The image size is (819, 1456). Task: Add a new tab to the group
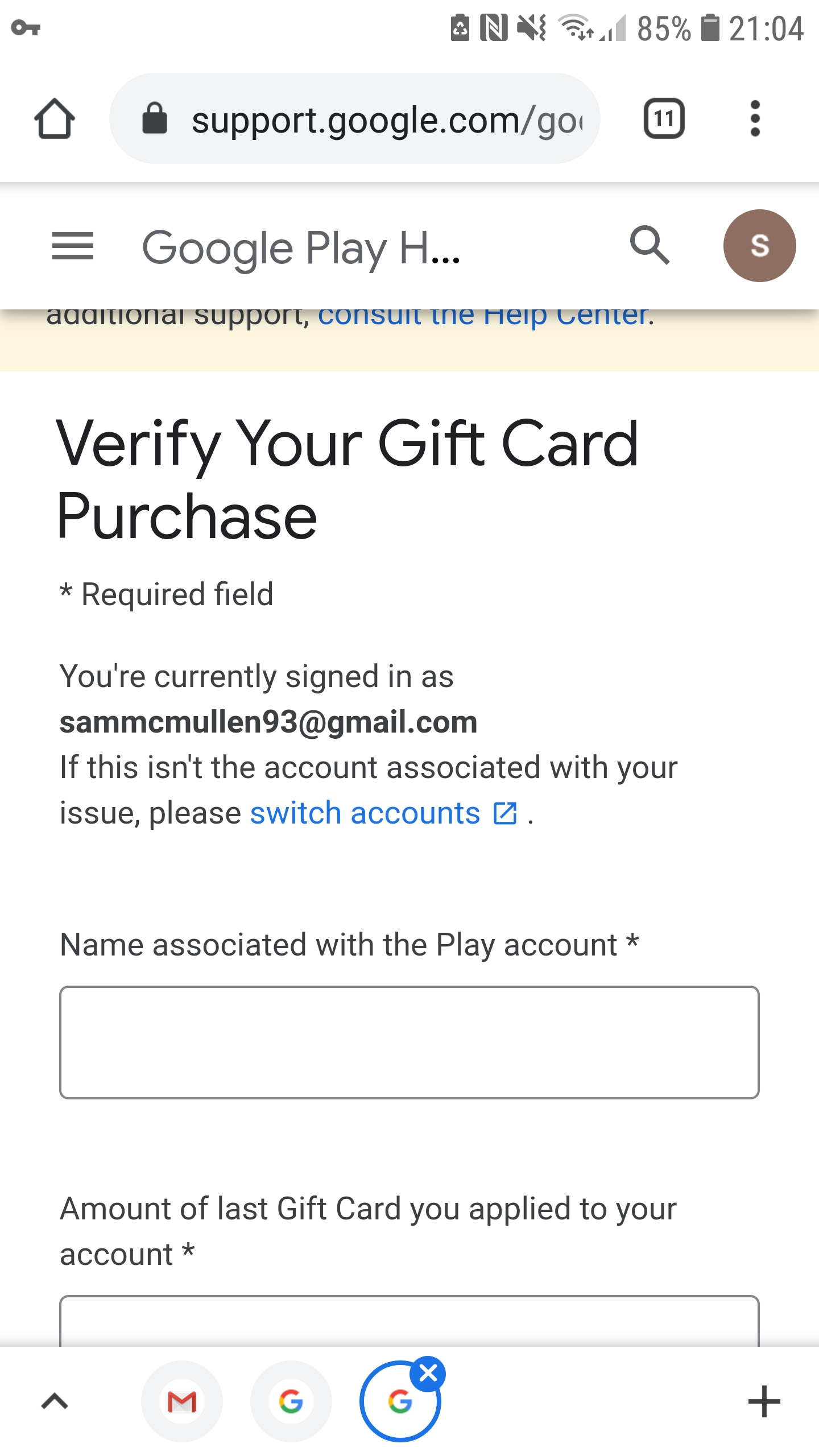pyautogui.click(x=764, y=1401)
